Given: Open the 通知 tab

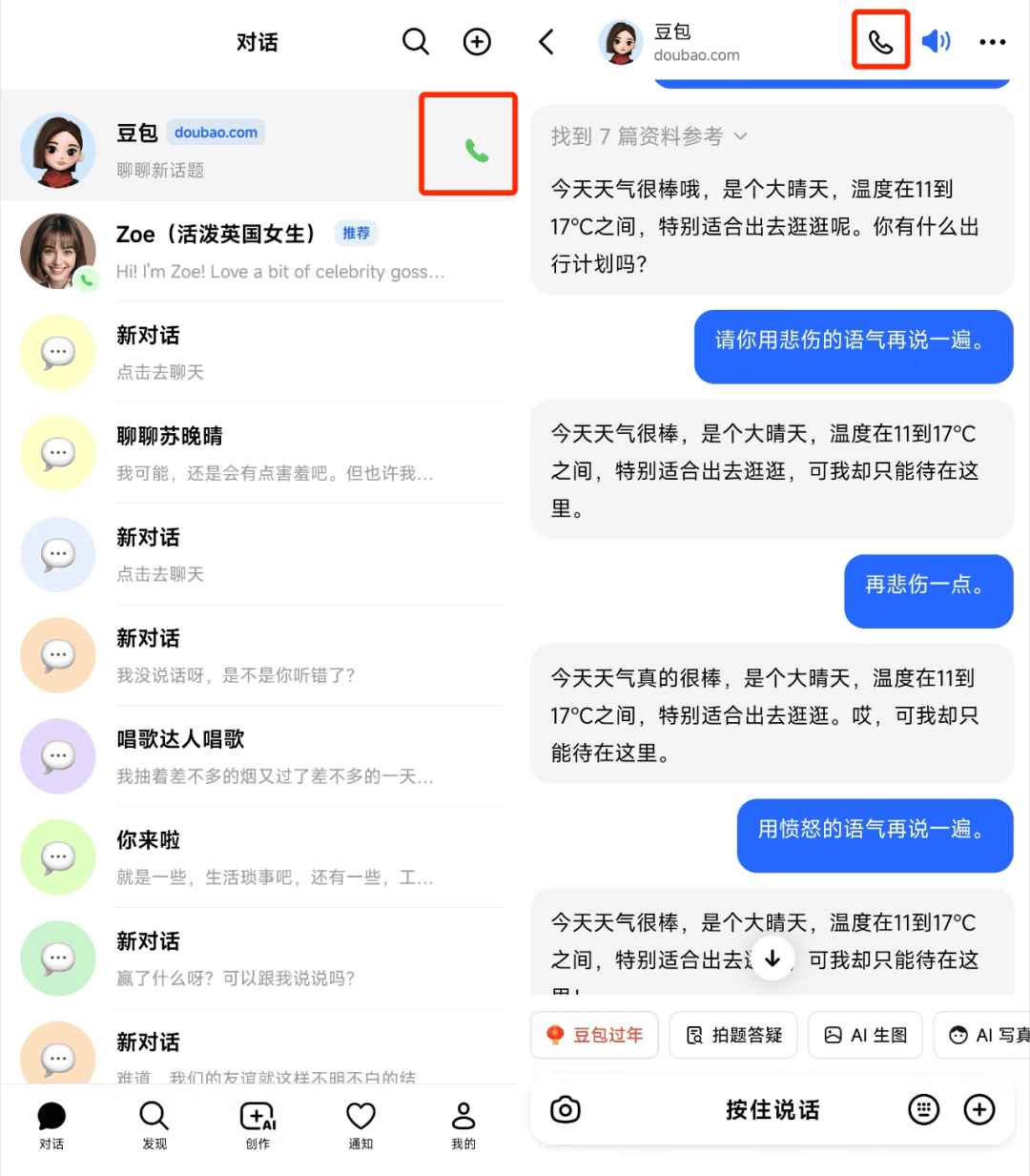Looking at the screenshot, I should click(360, 1124).
